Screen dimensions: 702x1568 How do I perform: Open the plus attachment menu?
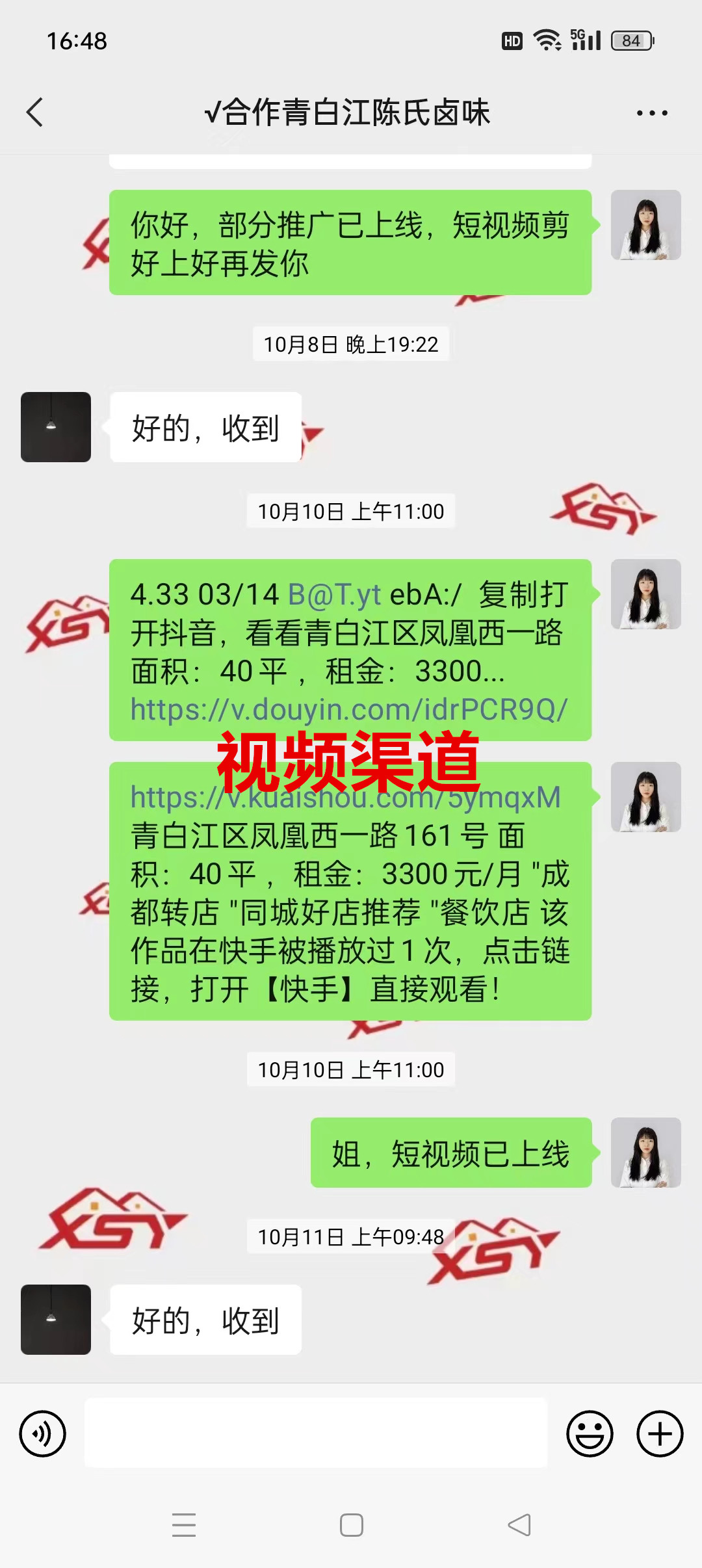(x=660, y=1433)
